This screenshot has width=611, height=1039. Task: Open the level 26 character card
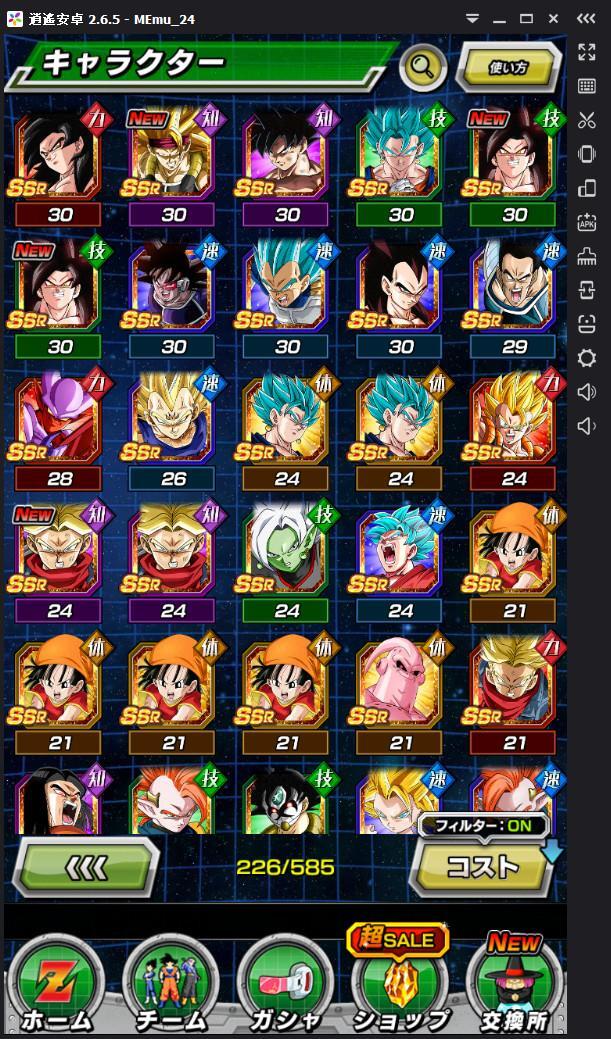pos(174,418)
